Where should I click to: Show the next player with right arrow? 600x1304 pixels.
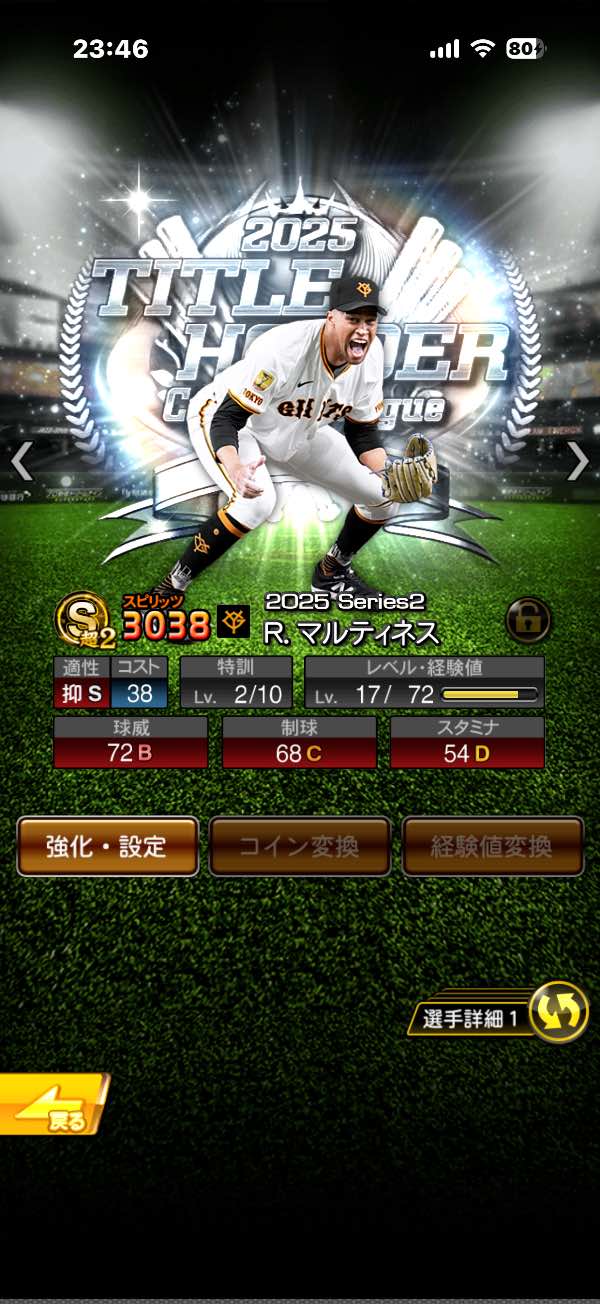(x=578, y=461)
